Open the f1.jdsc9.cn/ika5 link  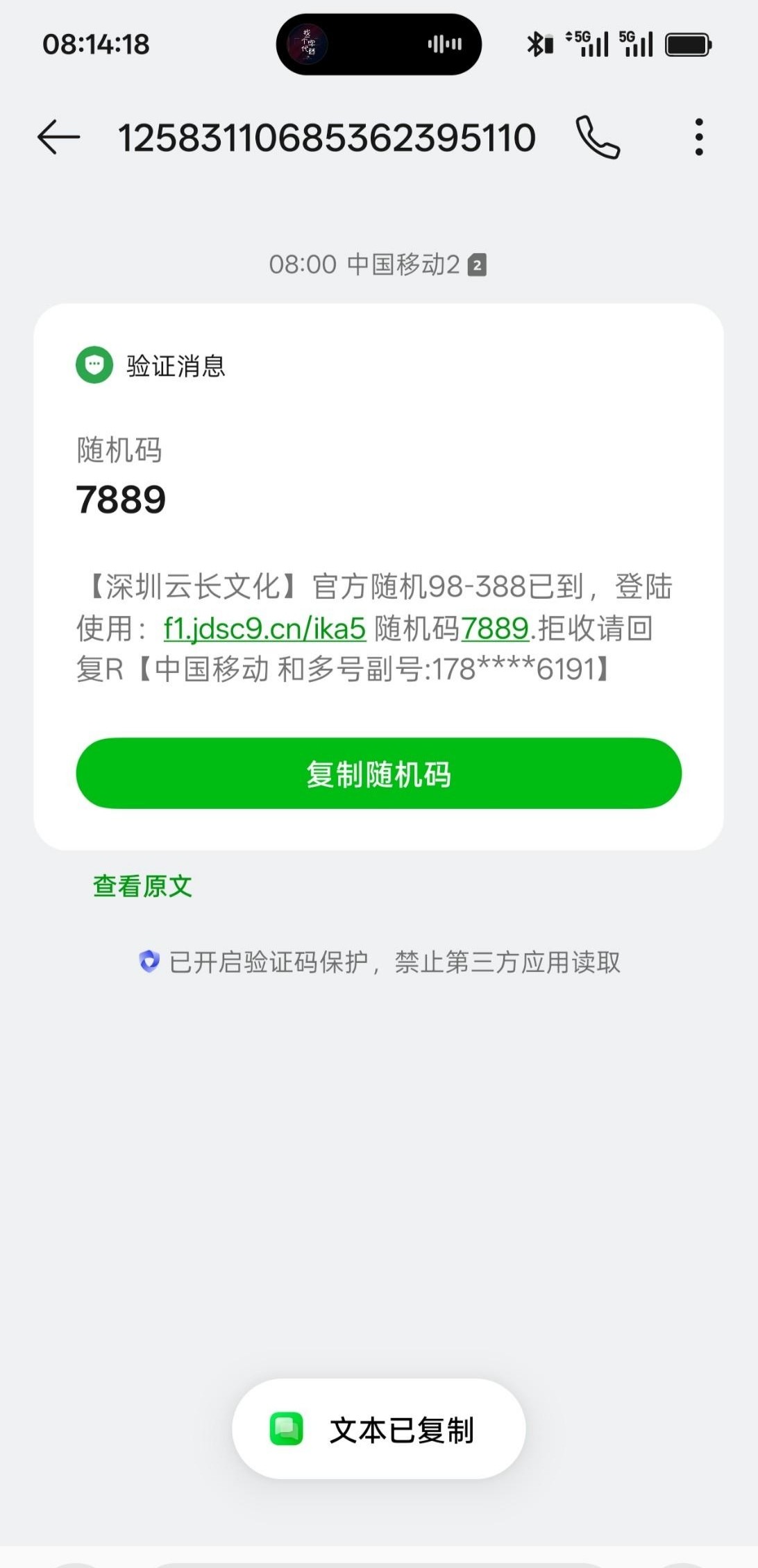[264, 629]
